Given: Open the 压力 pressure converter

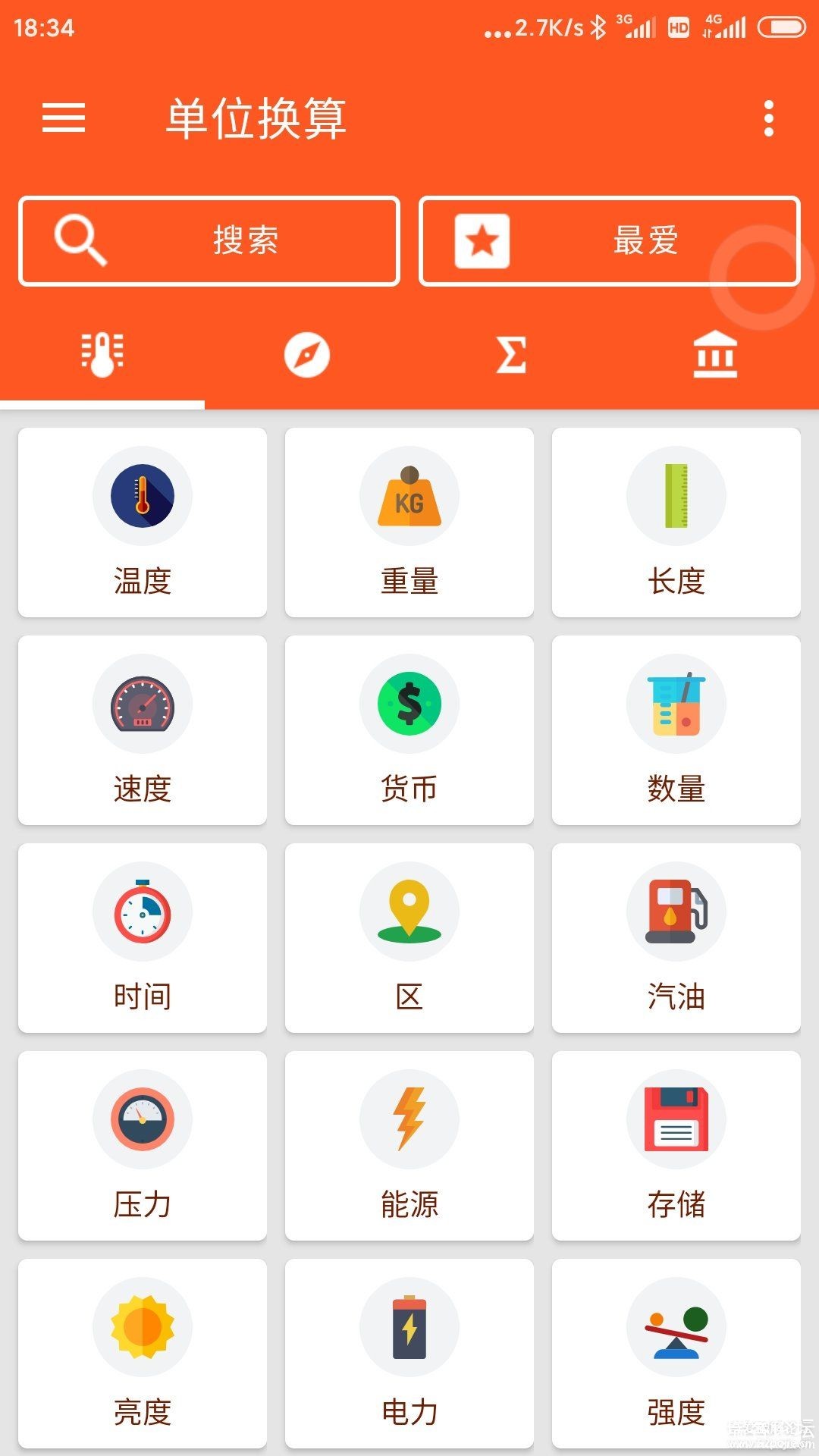Looking at the screenshot, I should [x=143, y=1146].
